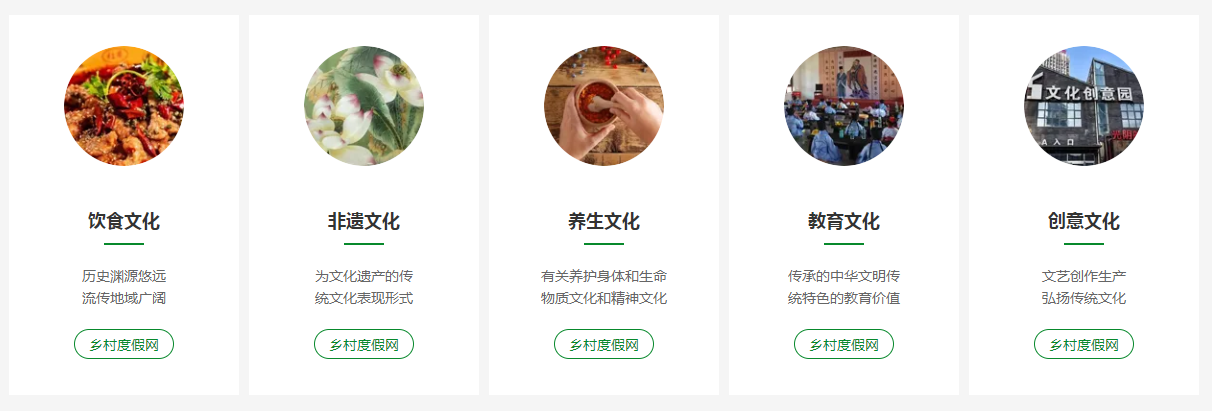Tap the 乡村度假网 button under 教育文化
The width and height of the screenshot is (1212, 411).
point(844,344)
